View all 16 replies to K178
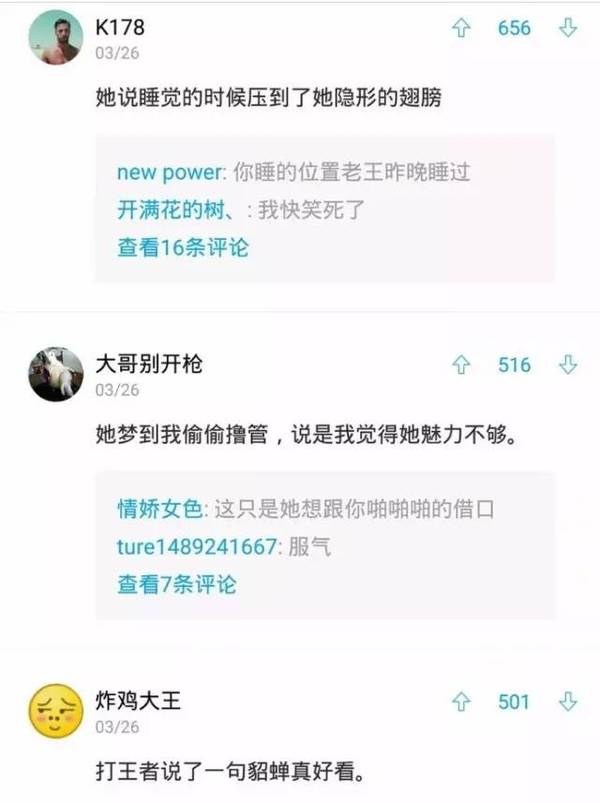The height and width of the screenshot is (803, 600). tap(182, 247)
